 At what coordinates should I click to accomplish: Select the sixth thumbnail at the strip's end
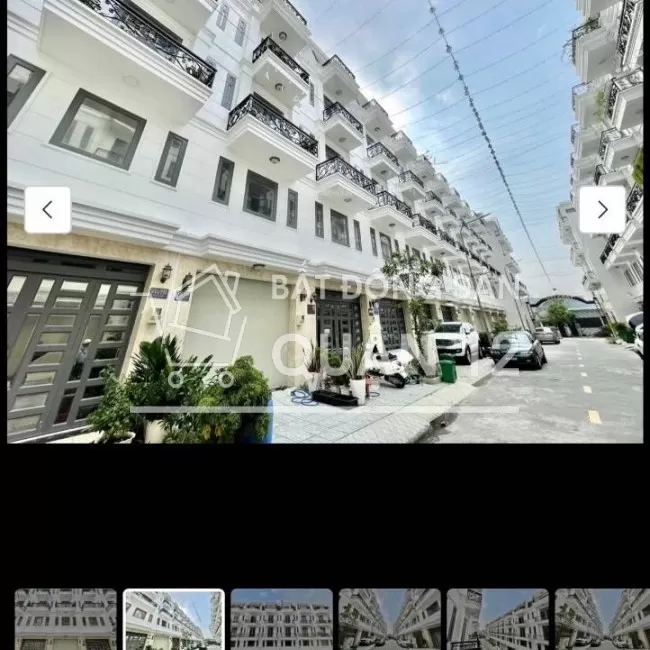pos(602,619)
